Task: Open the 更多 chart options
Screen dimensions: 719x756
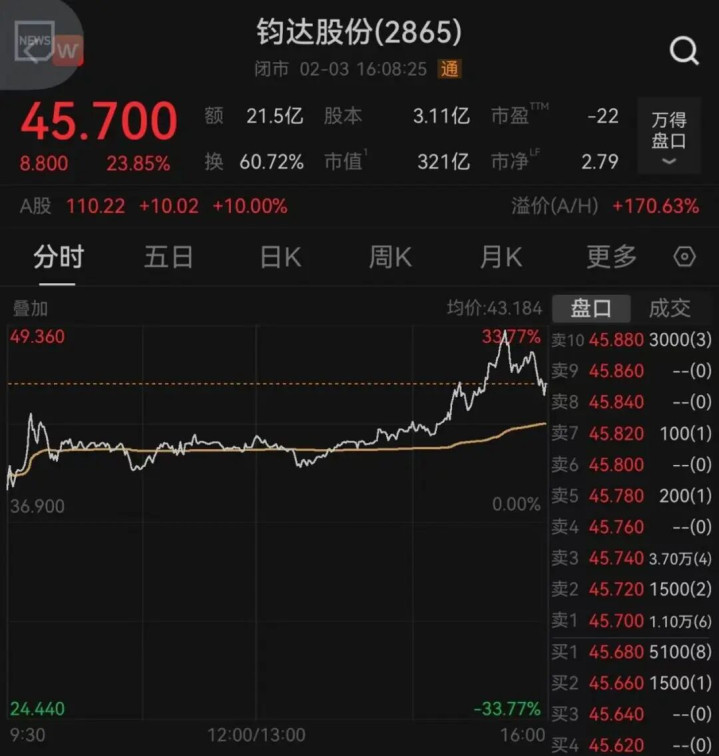Action: pos(611,257)
